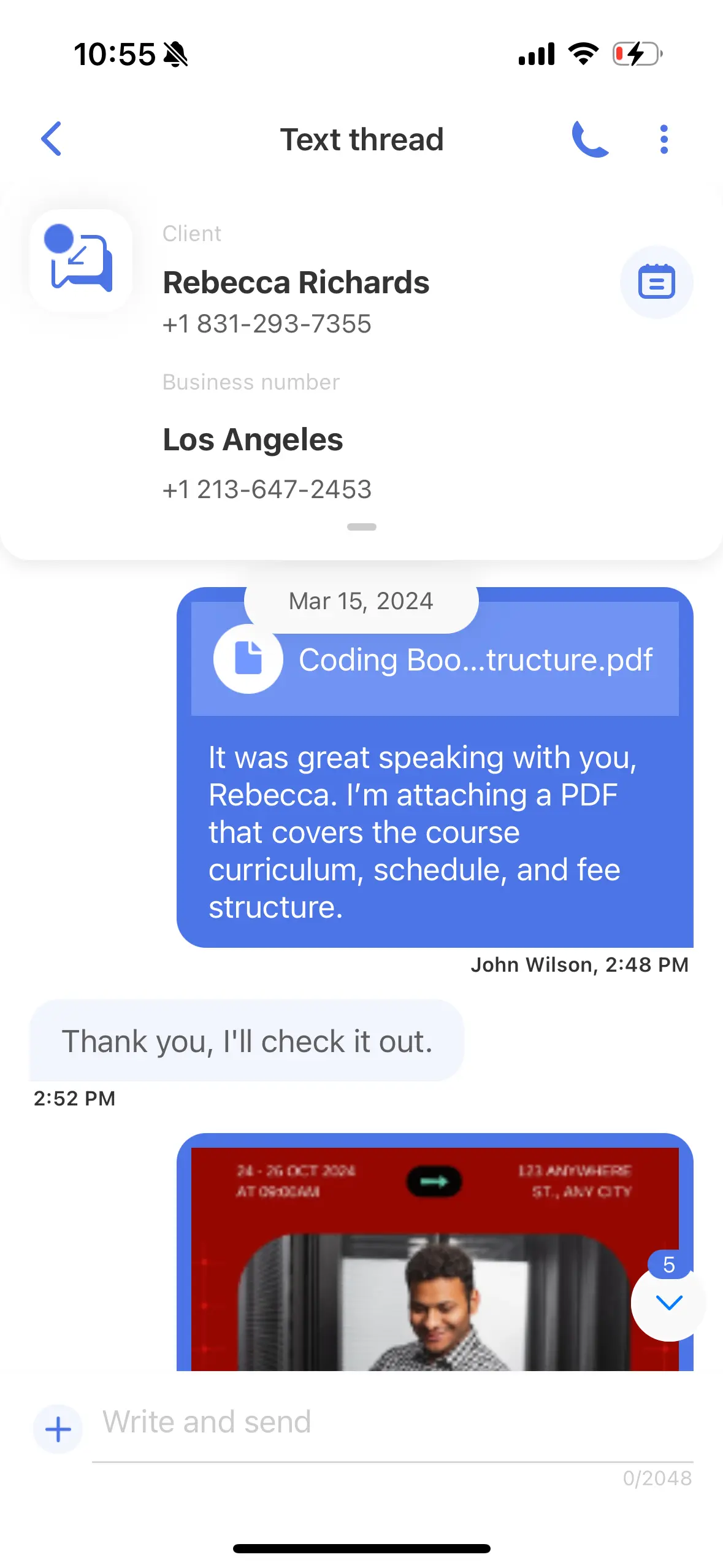The width and height of the screenshot is (723, 1568).
Task: Tap the plus attach button
Action: (x=58, y=1429)
